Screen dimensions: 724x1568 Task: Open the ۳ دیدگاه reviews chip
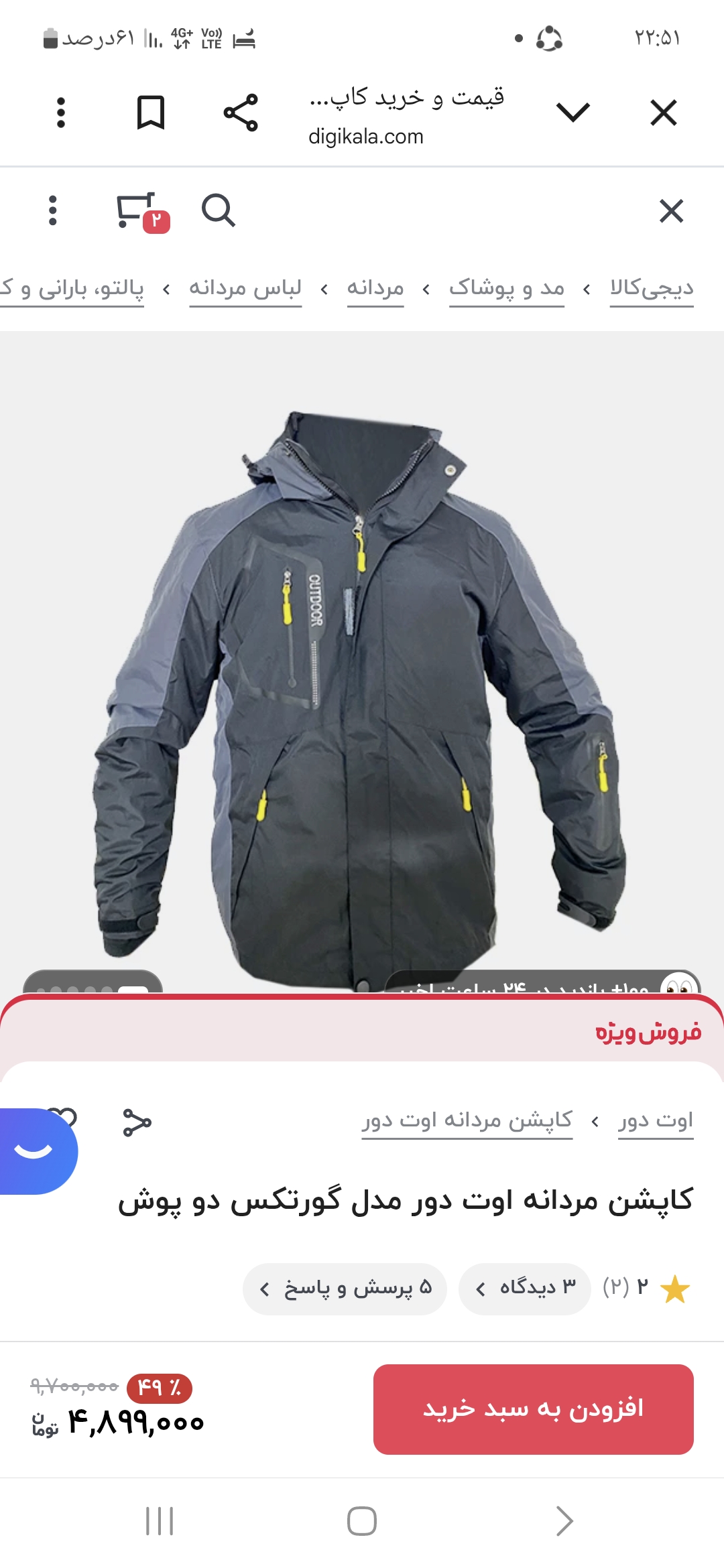(525, 1288)
